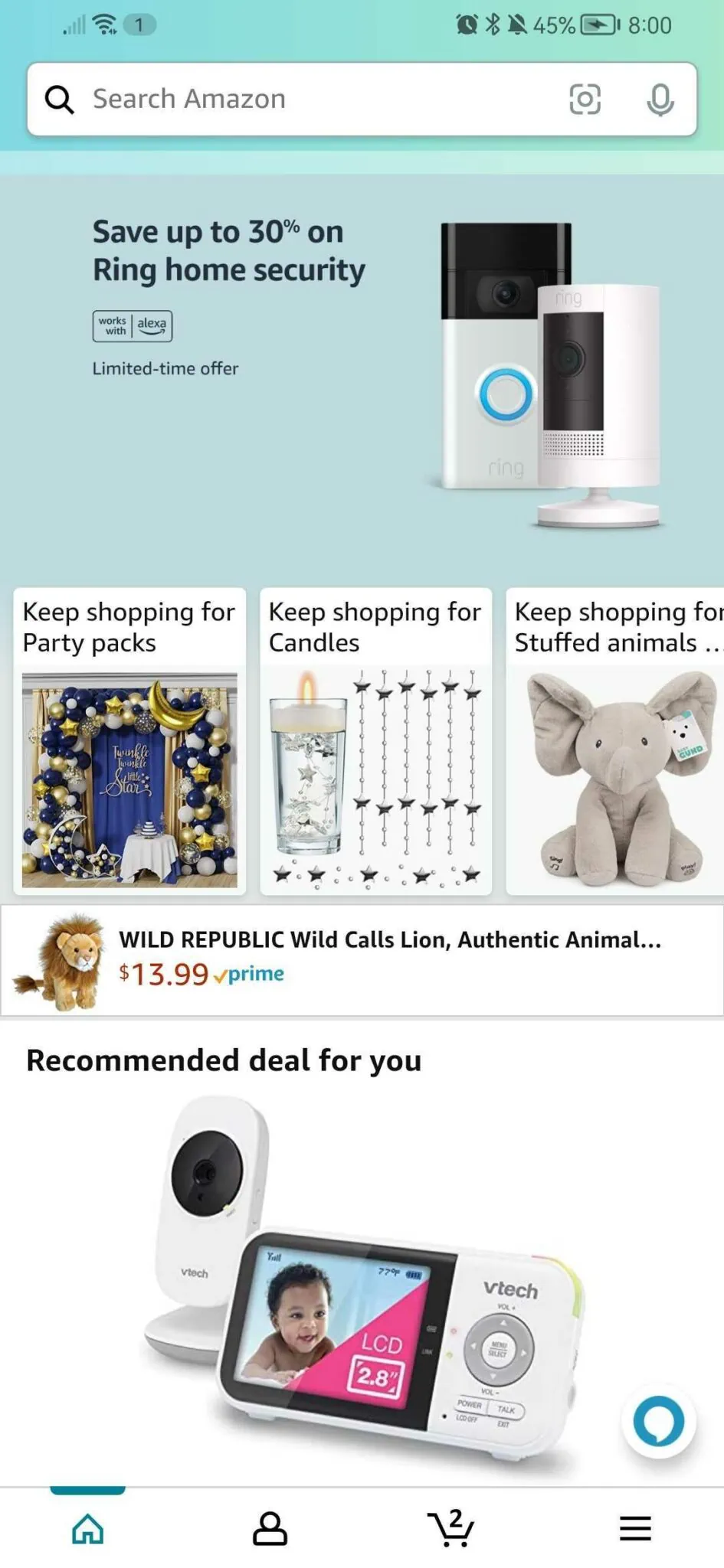The image size is (724, 1568).
Task: Start voice search with the microphone
Action: (660, 100)
